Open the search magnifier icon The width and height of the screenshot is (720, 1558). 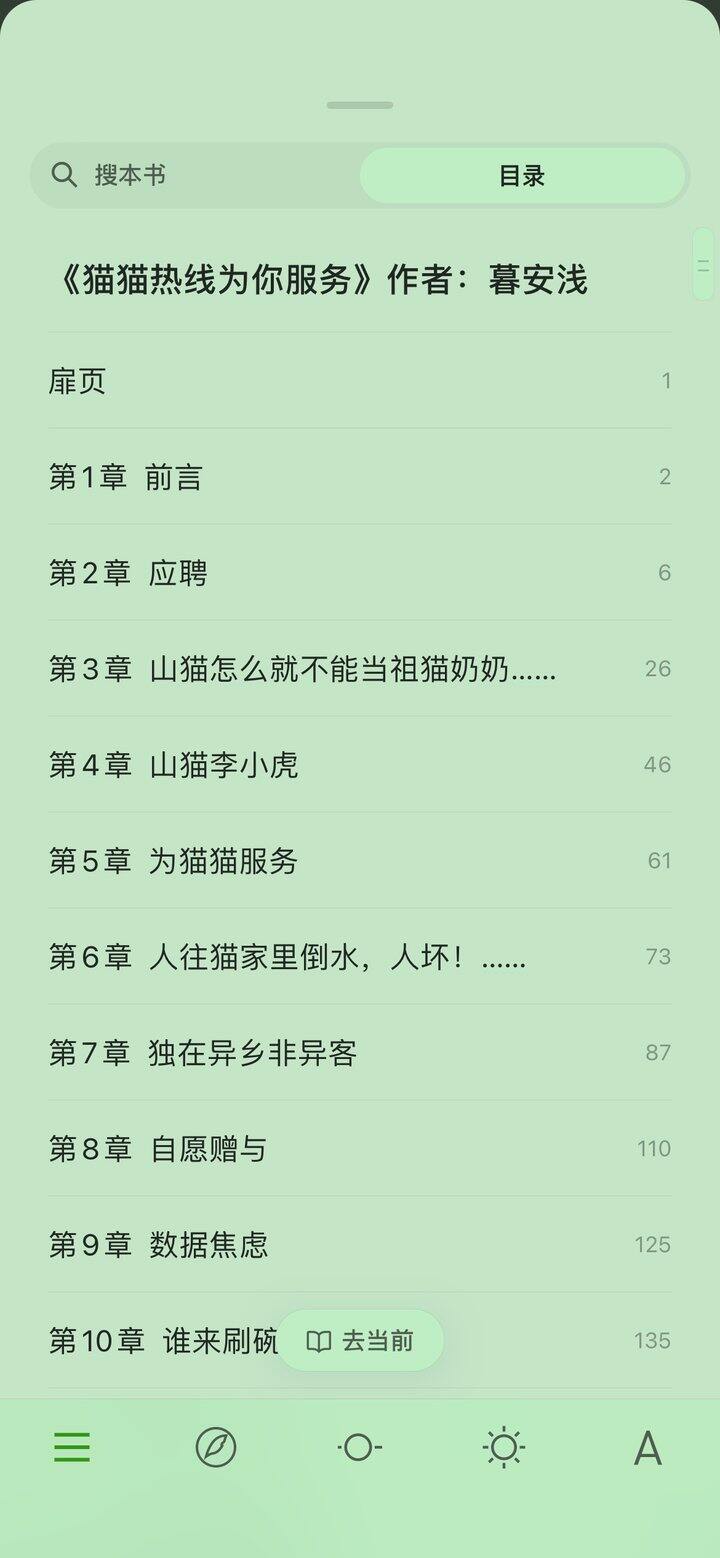pos(64,174)
